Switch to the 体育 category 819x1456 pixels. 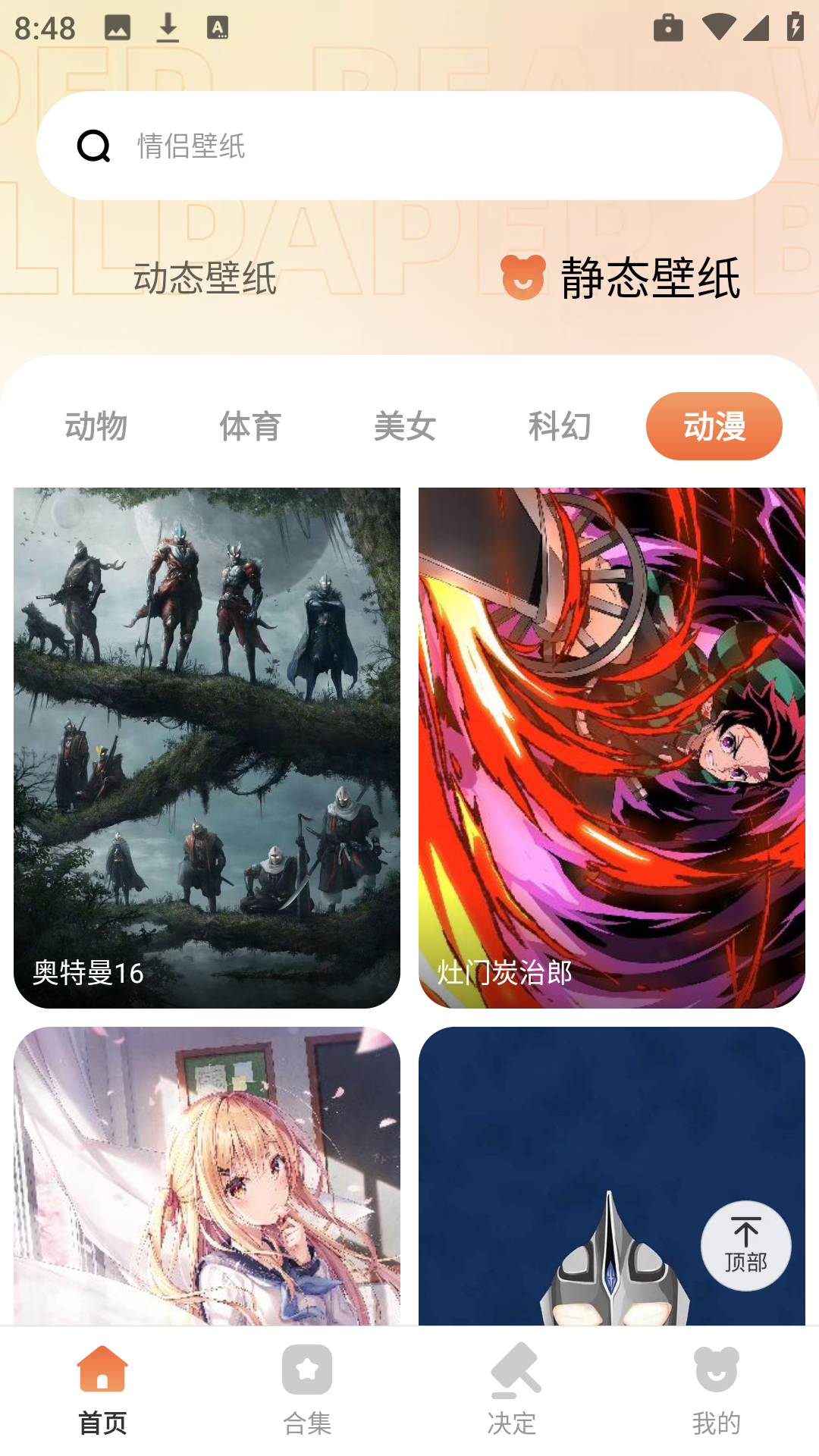250,426
